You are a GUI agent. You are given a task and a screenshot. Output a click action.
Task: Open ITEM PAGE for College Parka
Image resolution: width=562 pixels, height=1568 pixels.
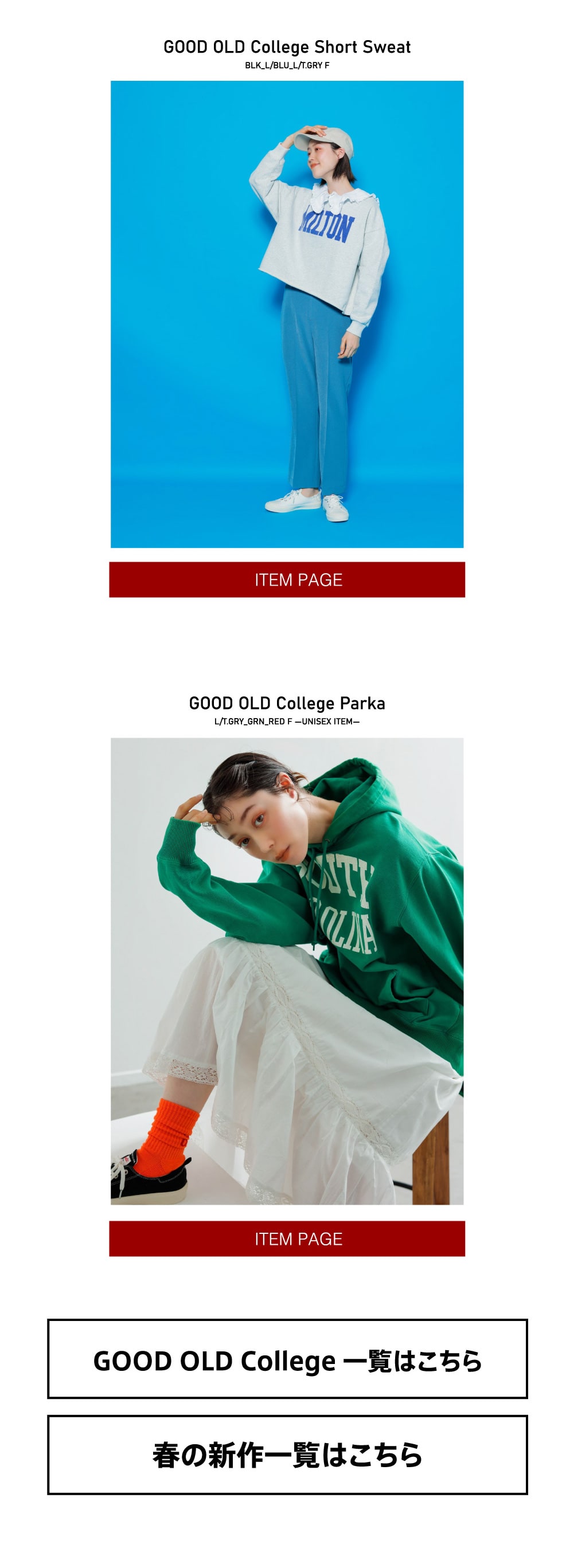(x=287, y=1238)
